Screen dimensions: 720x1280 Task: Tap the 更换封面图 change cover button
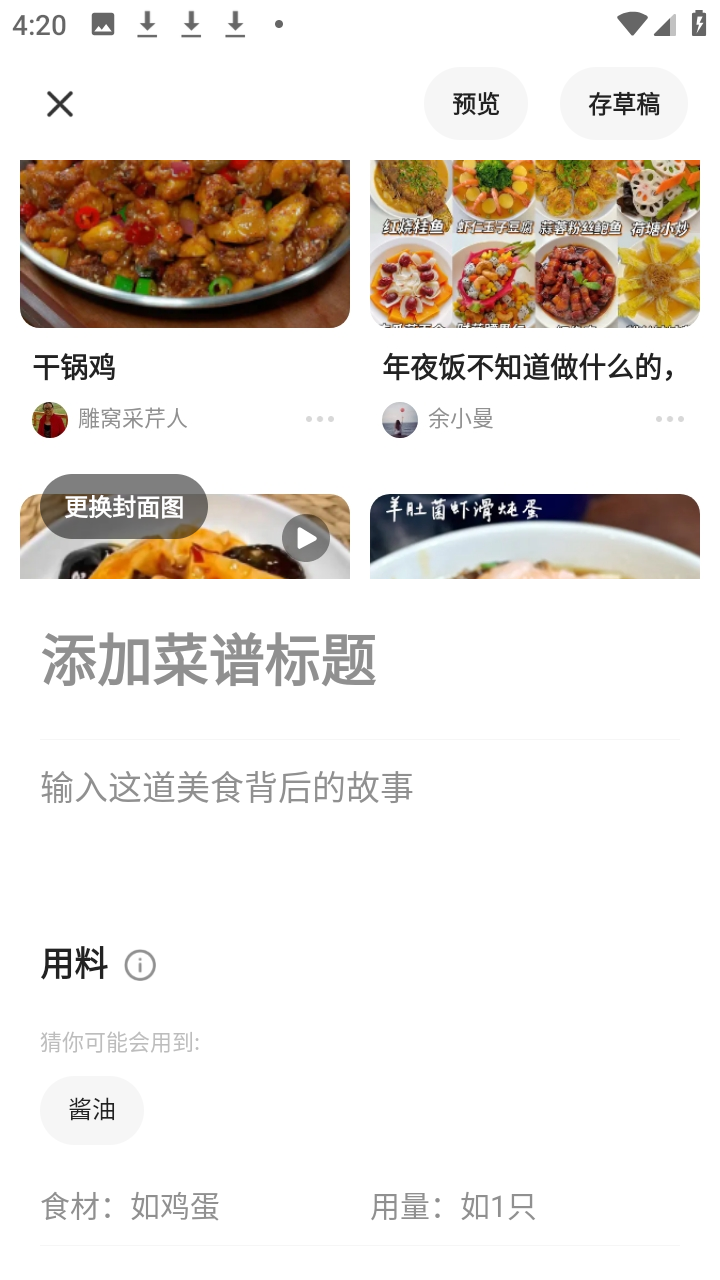pos(123,507)
